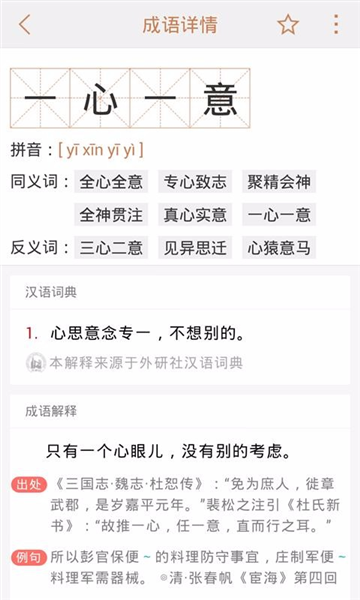The width and height of the screenshot is (360, 600).
Task: Open synonym 全心全意
Action: pos(111,181)
